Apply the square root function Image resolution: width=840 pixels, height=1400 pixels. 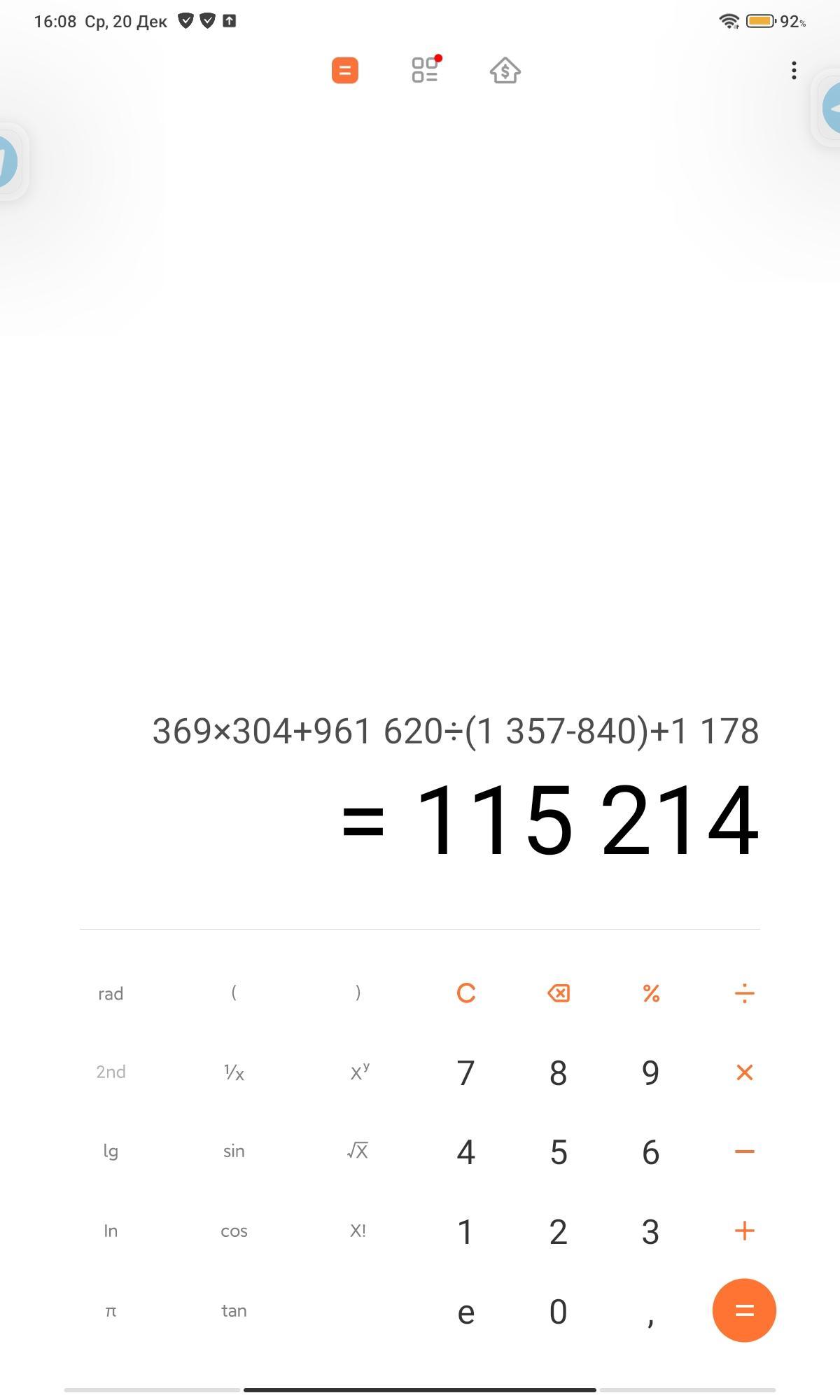(358, 1151)
